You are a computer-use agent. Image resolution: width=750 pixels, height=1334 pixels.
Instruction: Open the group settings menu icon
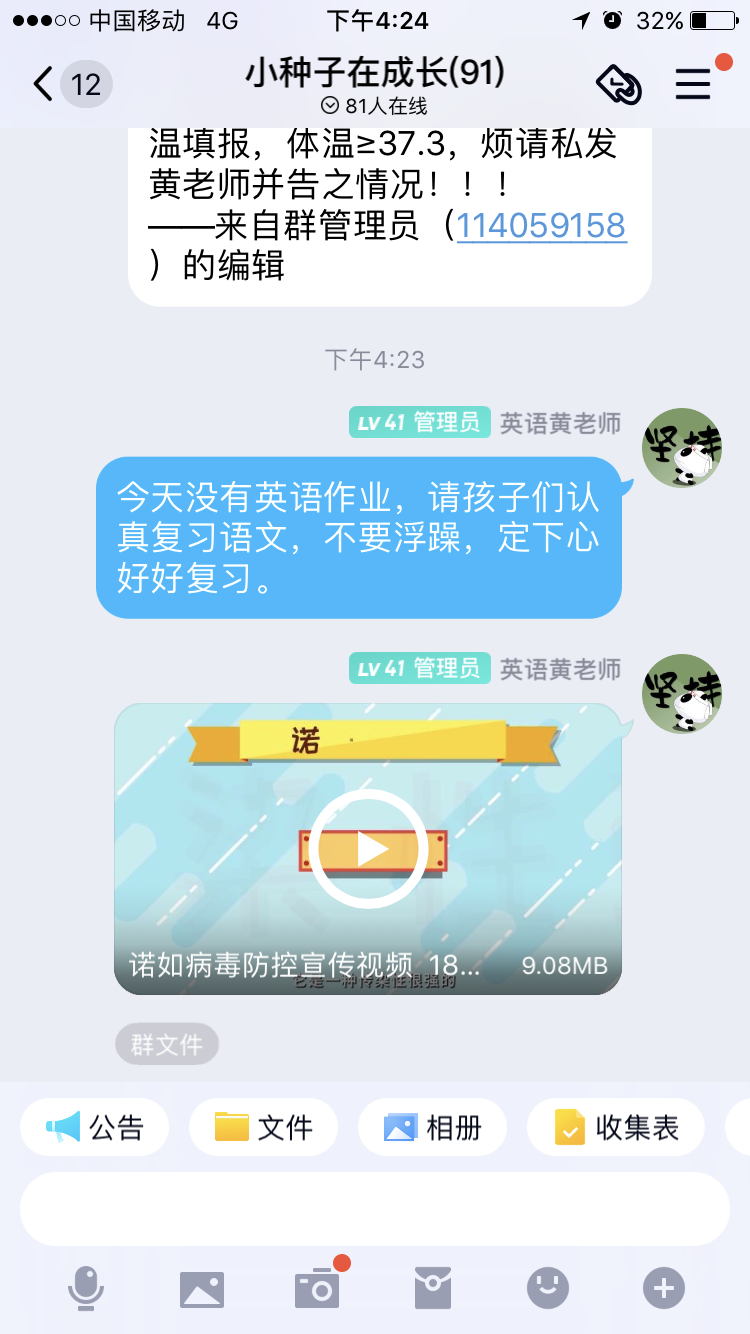coord(693,84)
